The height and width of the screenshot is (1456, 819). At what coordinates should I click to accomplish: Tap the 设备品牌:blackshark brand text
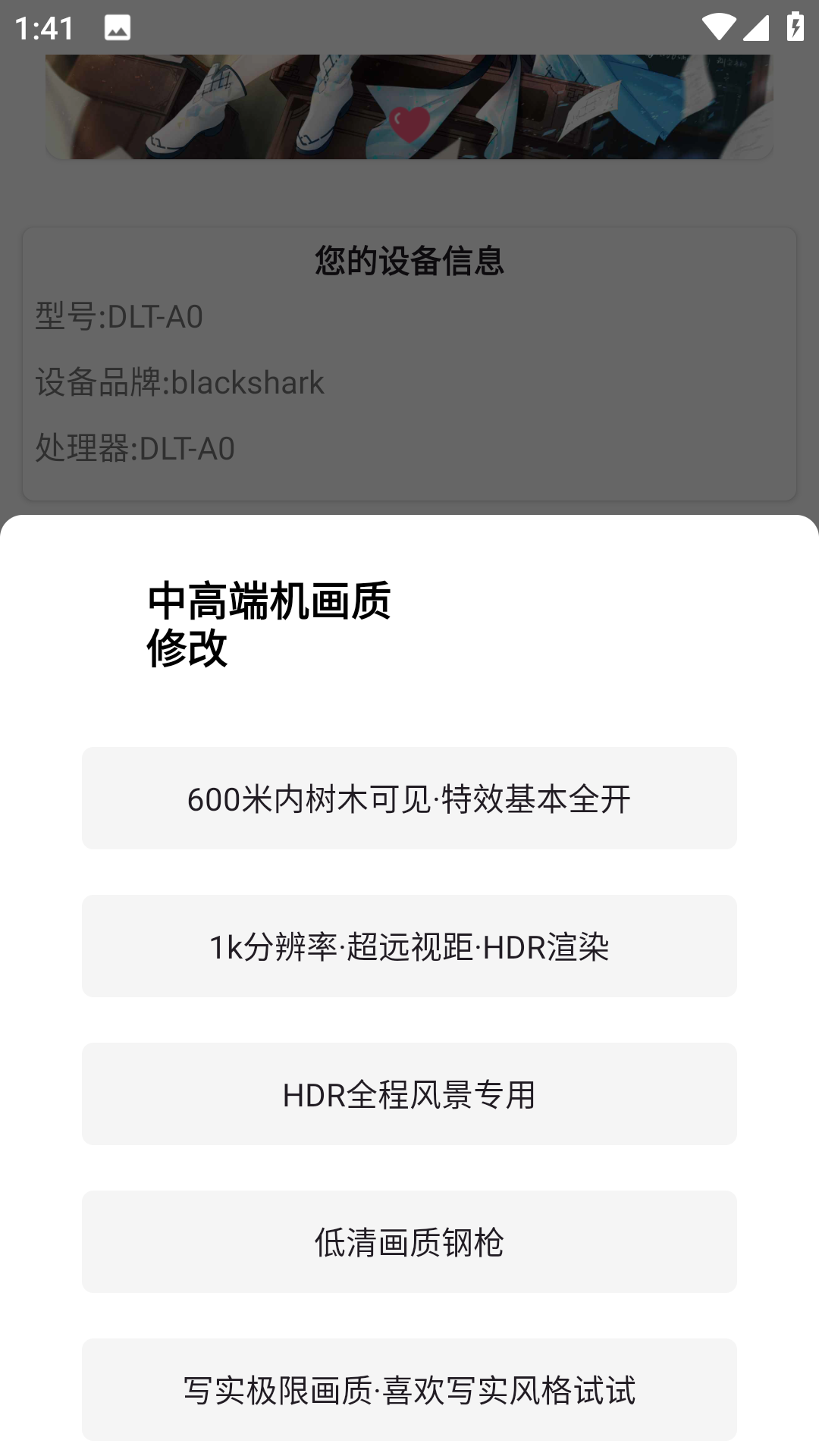point(179,383)
